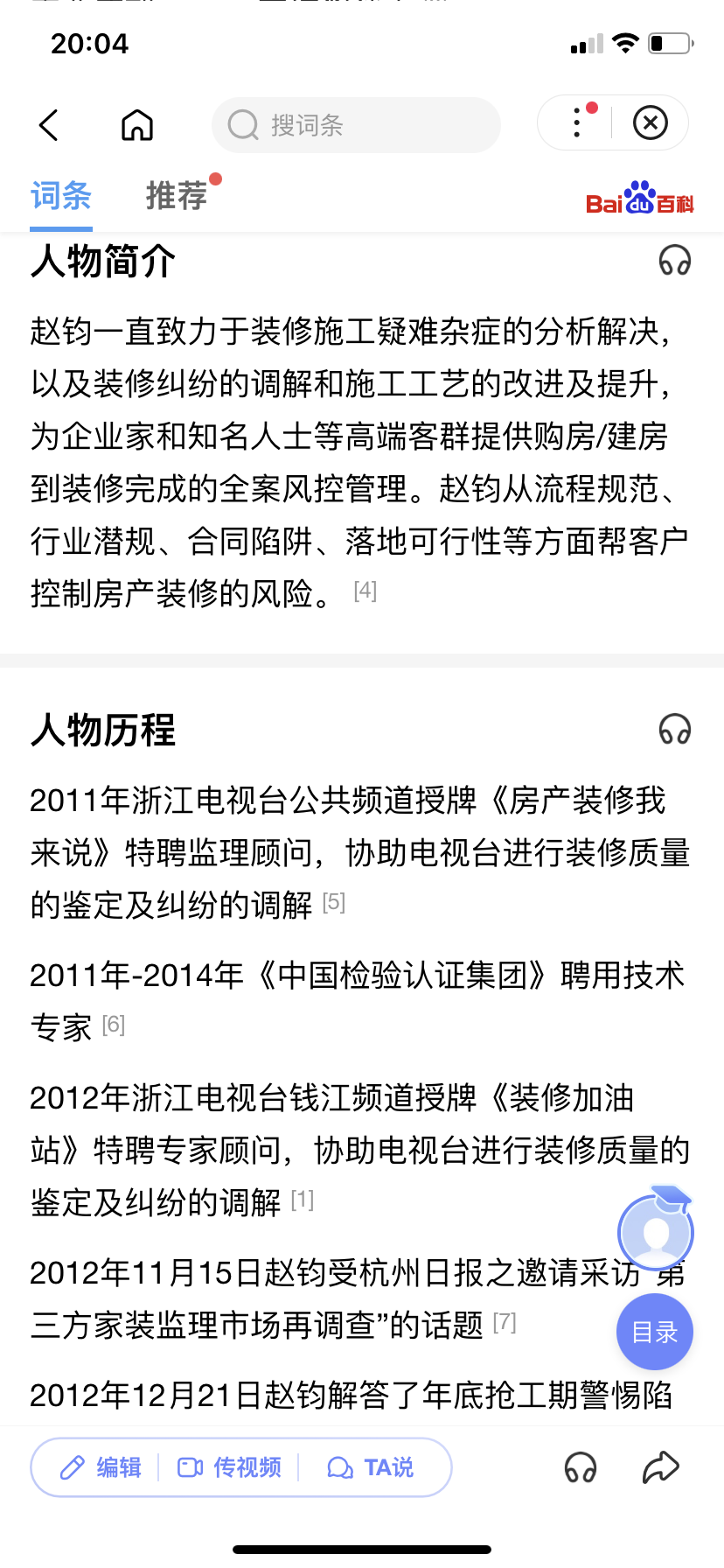Viewport: 724px width, 1568px height.
Task: Open reference [7] citation
Action: point(505,1322)
